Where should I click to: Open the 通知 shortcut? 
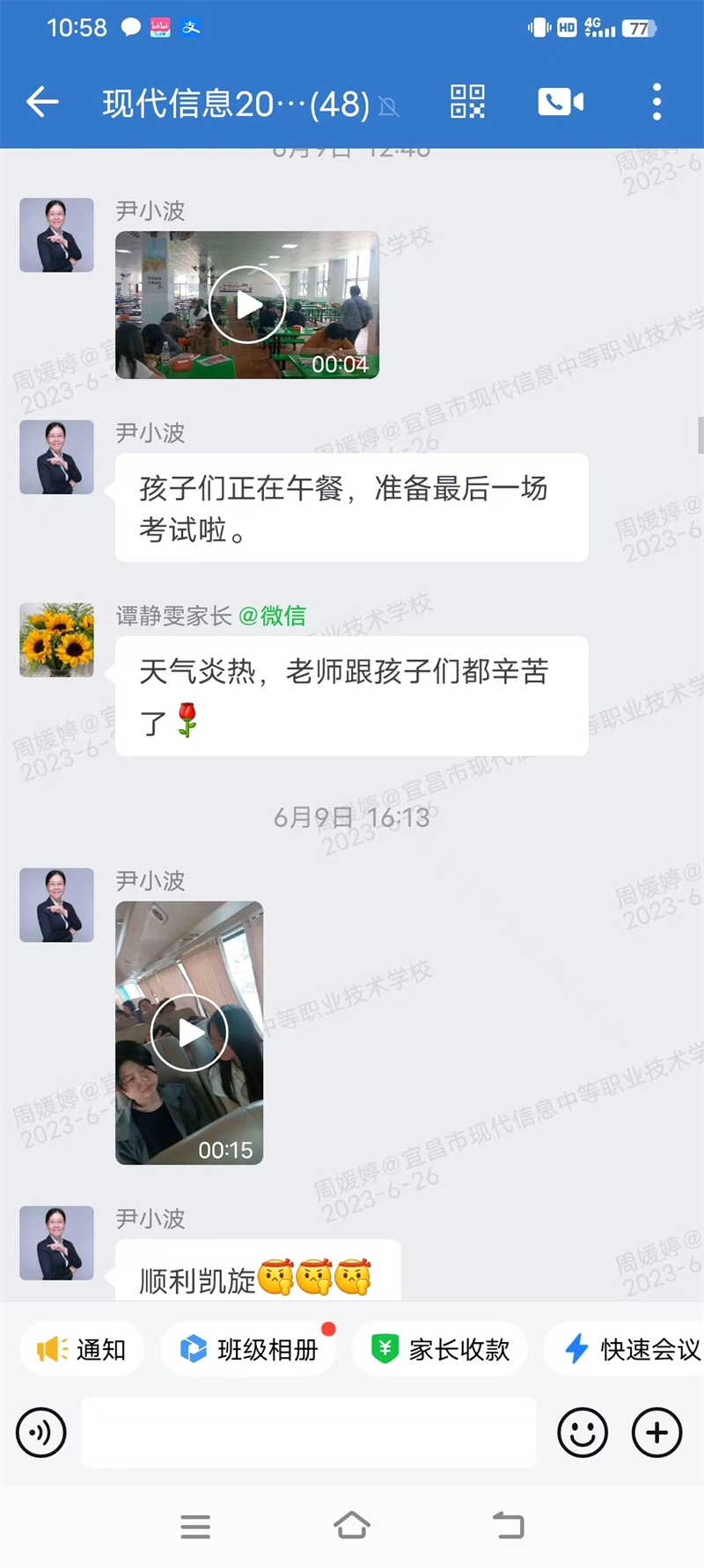(82, 1349)
